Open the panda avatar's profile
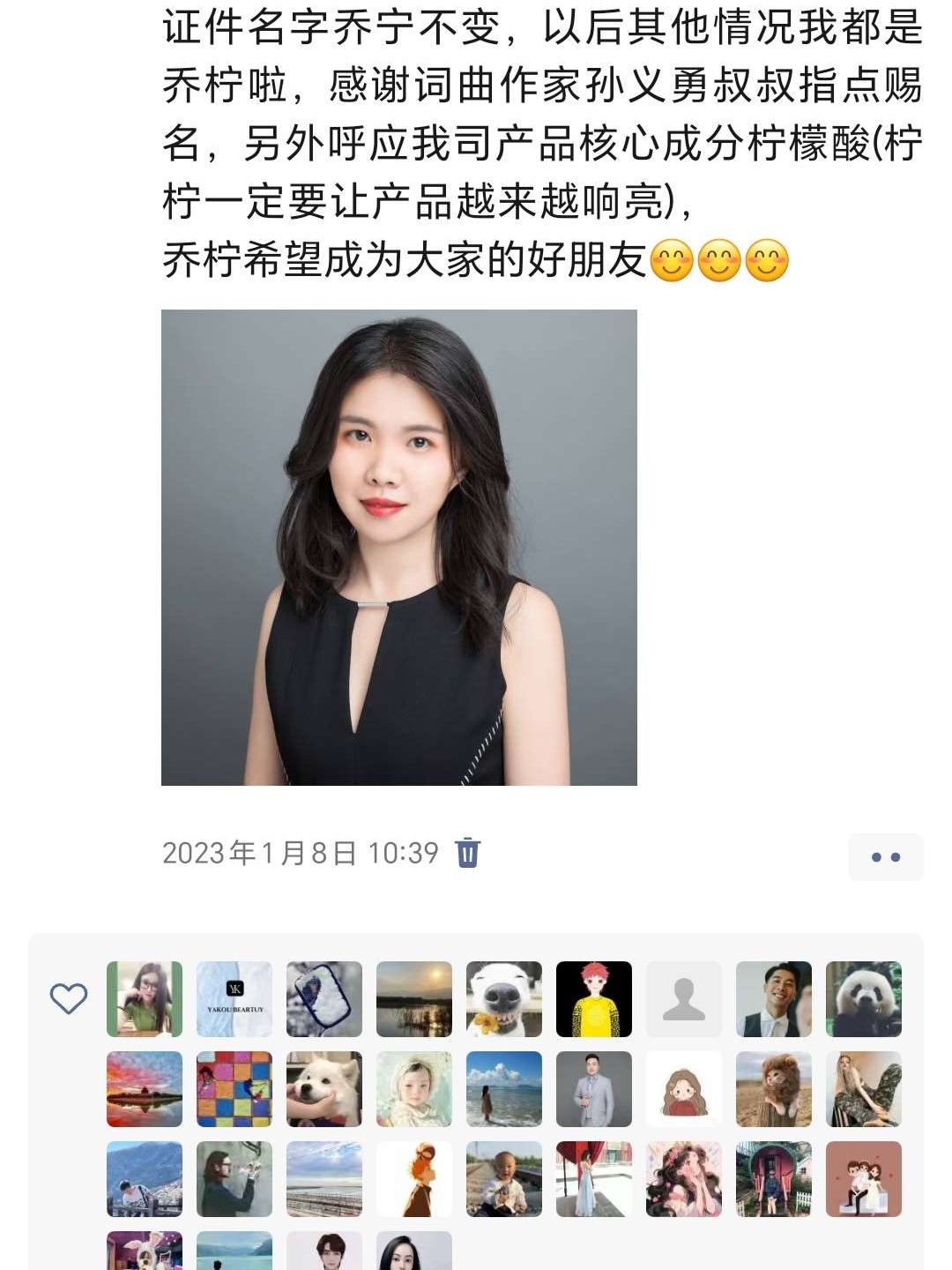The width and height of the screenshot is (952, 1270). pos(863,998)
